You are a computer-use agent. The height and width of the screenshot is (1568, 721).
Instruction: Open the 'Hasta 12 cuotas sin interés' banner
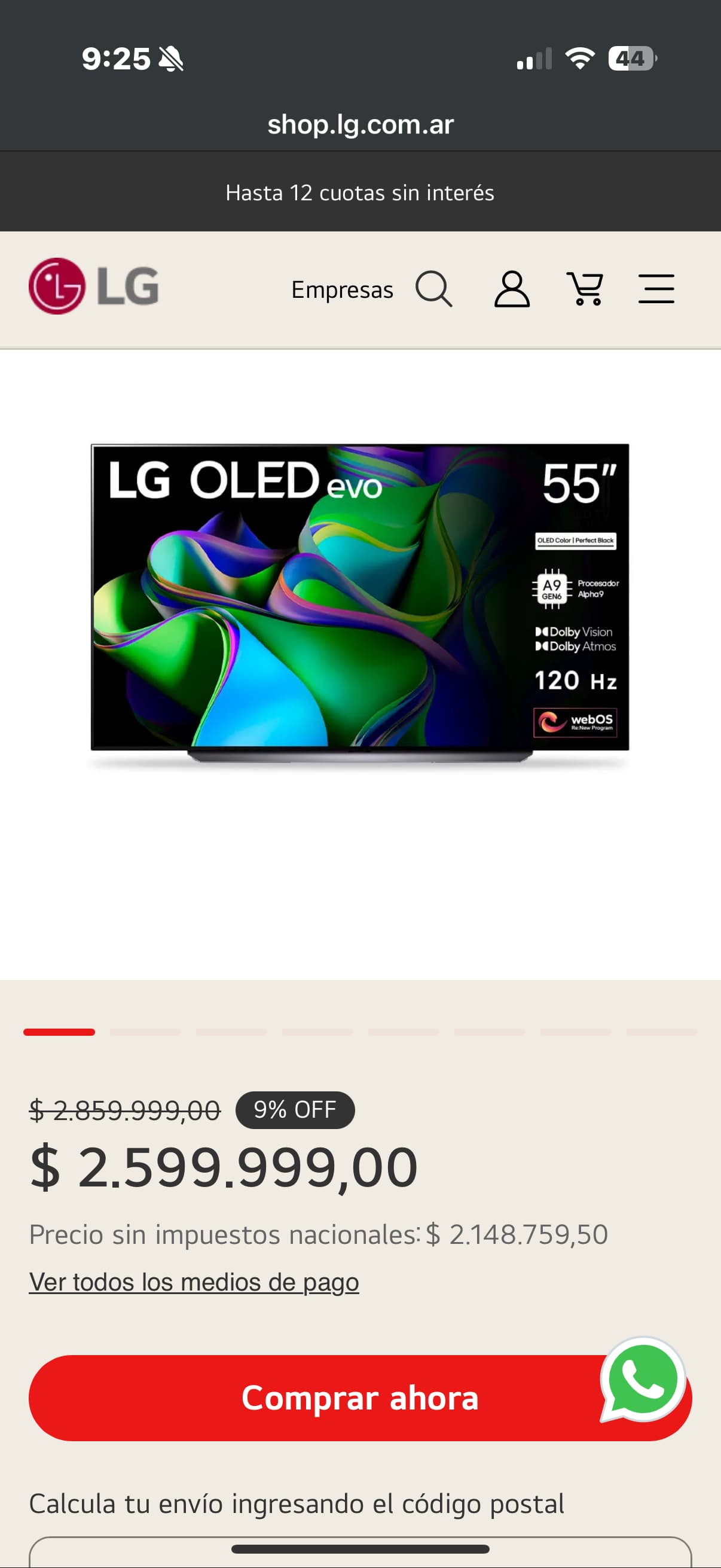pyautogui.click(x=360, y=193)
